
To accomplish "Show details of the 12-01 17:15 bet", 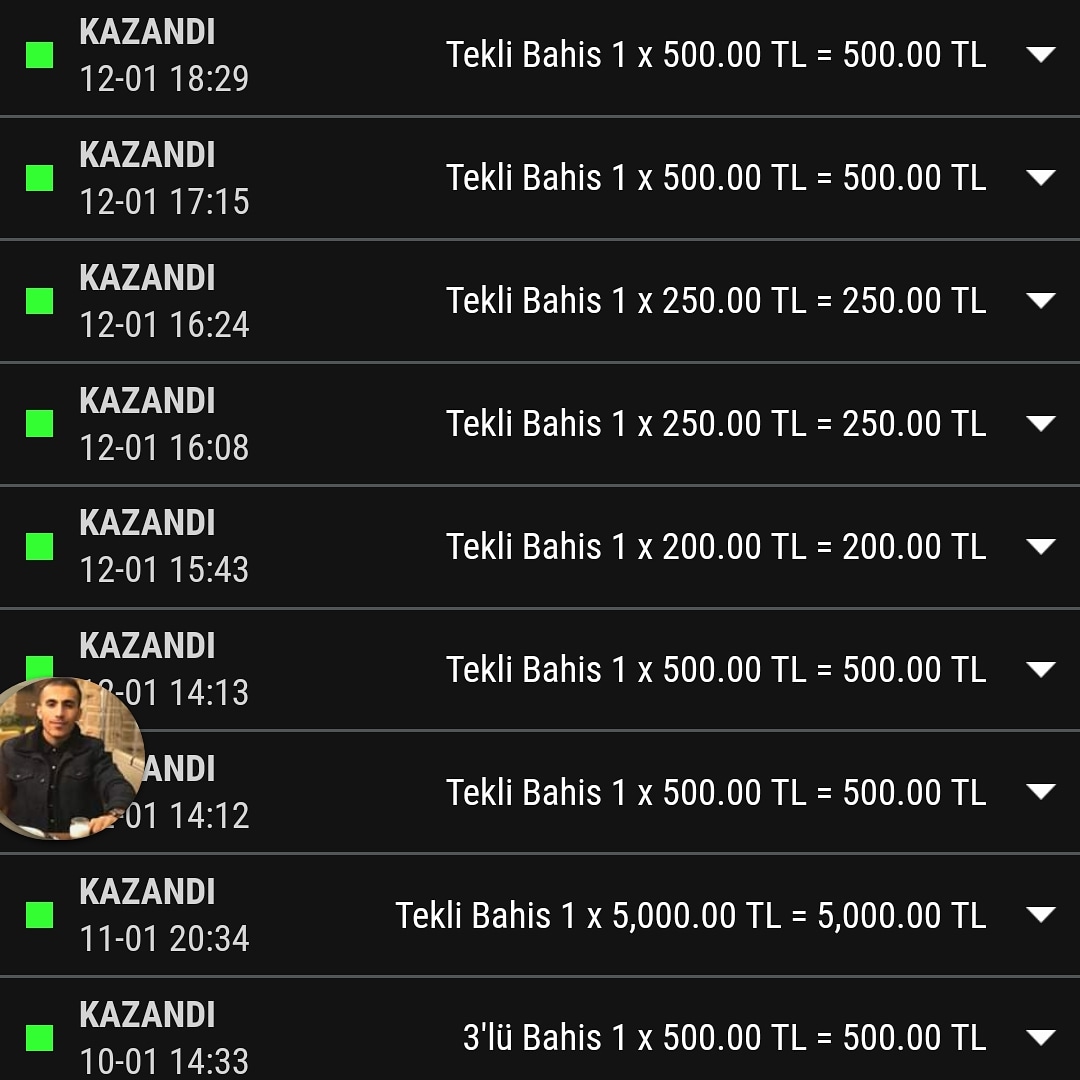I will (1041, 178).
